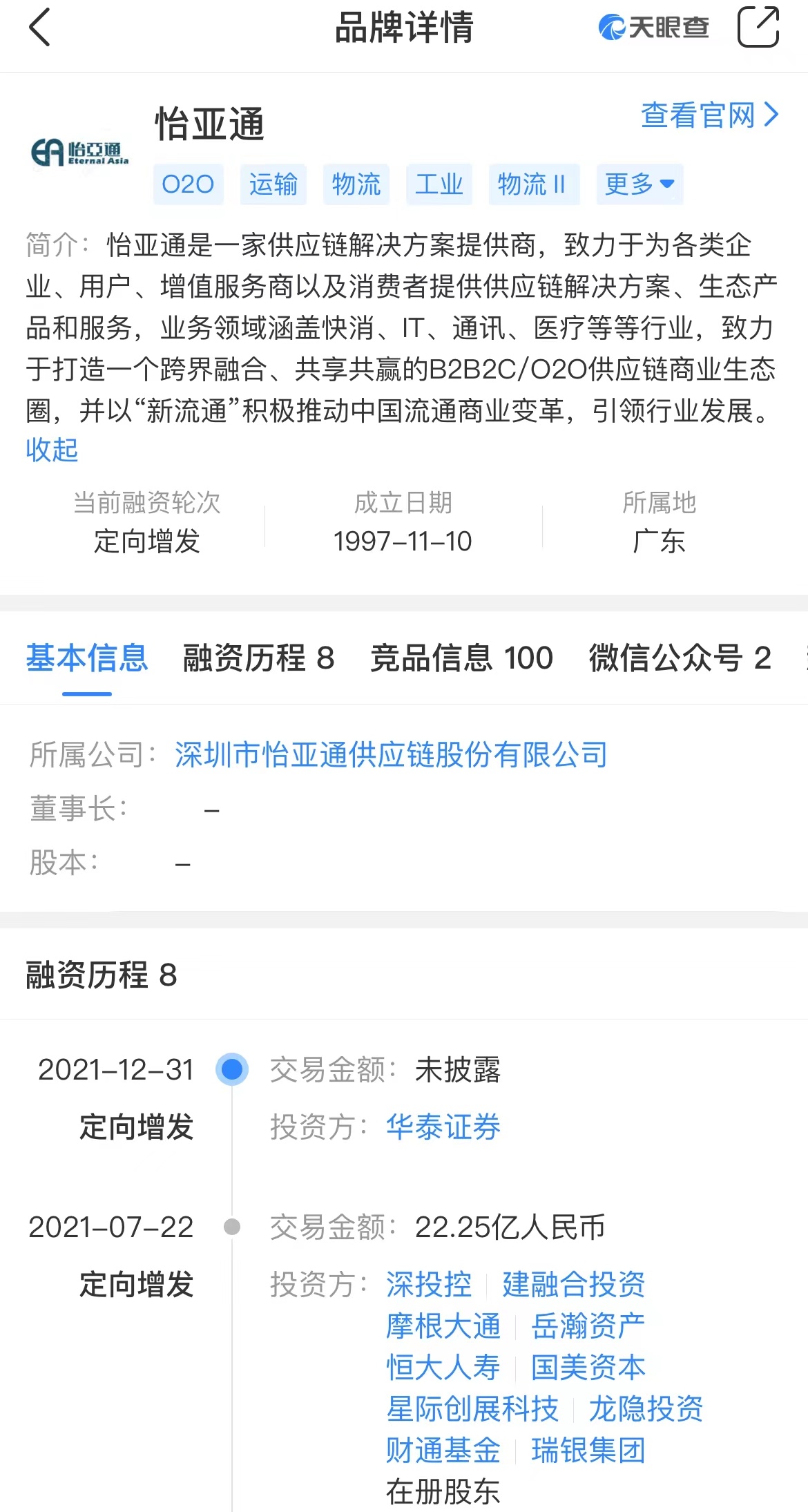Open investor 深投控
This screenshot has width=808, height=1512.
(429, 1285)
